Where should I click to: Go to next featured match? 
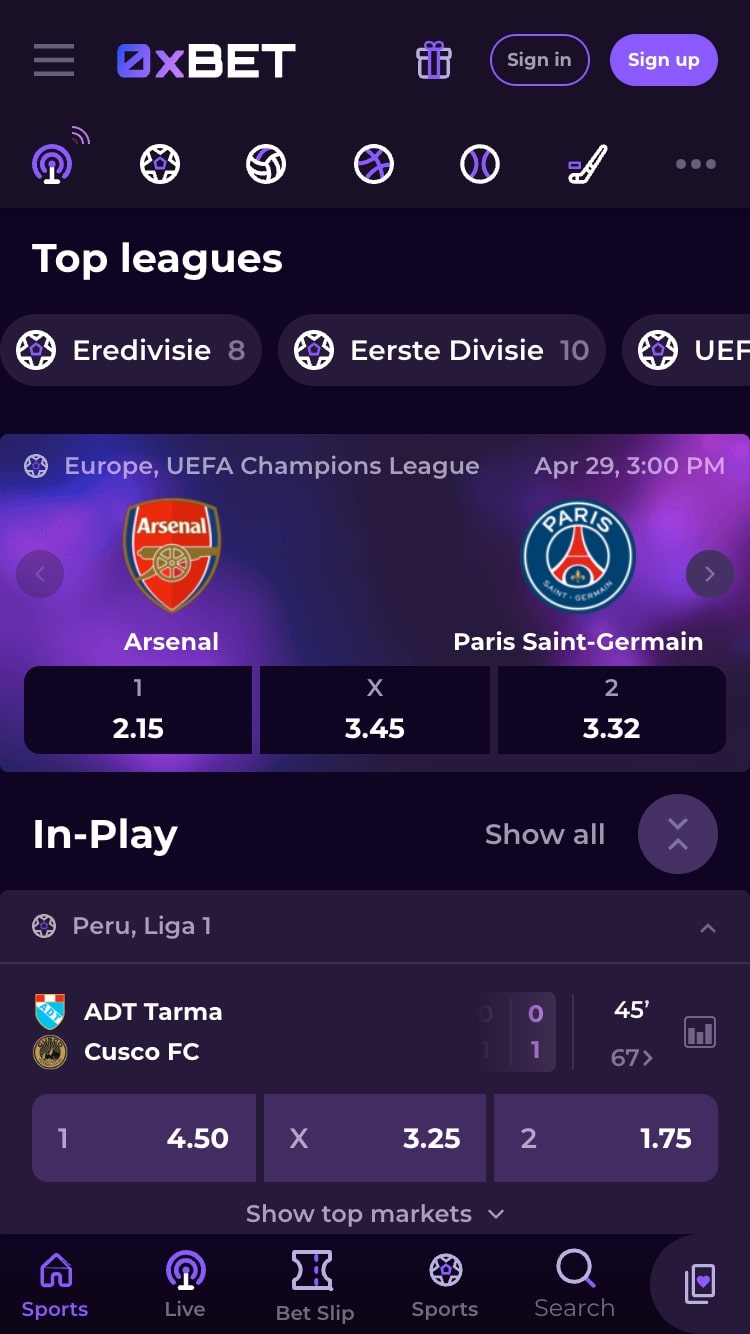tap(710, 574)
